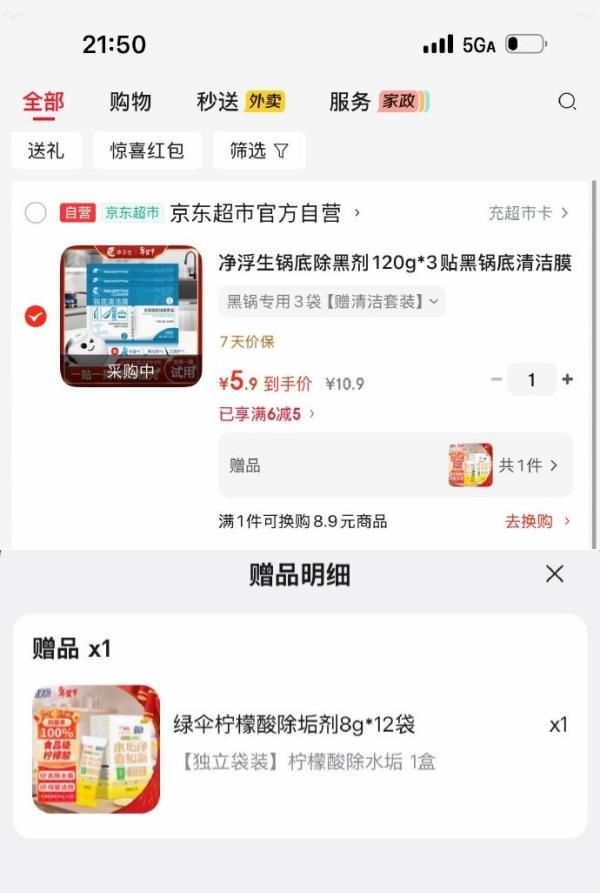Screen dimensions: 600x893
Task: Switch to the 全部 tab
Action: click(43, 102)
